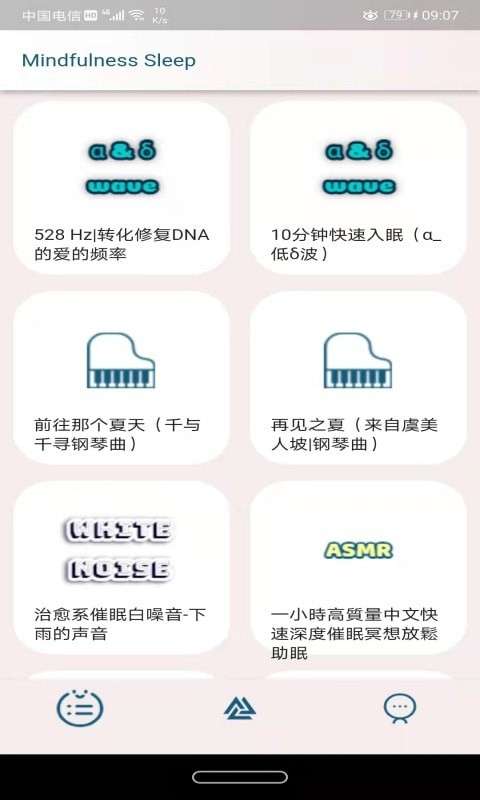Switch to the chat bubble tab
This screenshot has height=800, width=480.
point(400,708)
